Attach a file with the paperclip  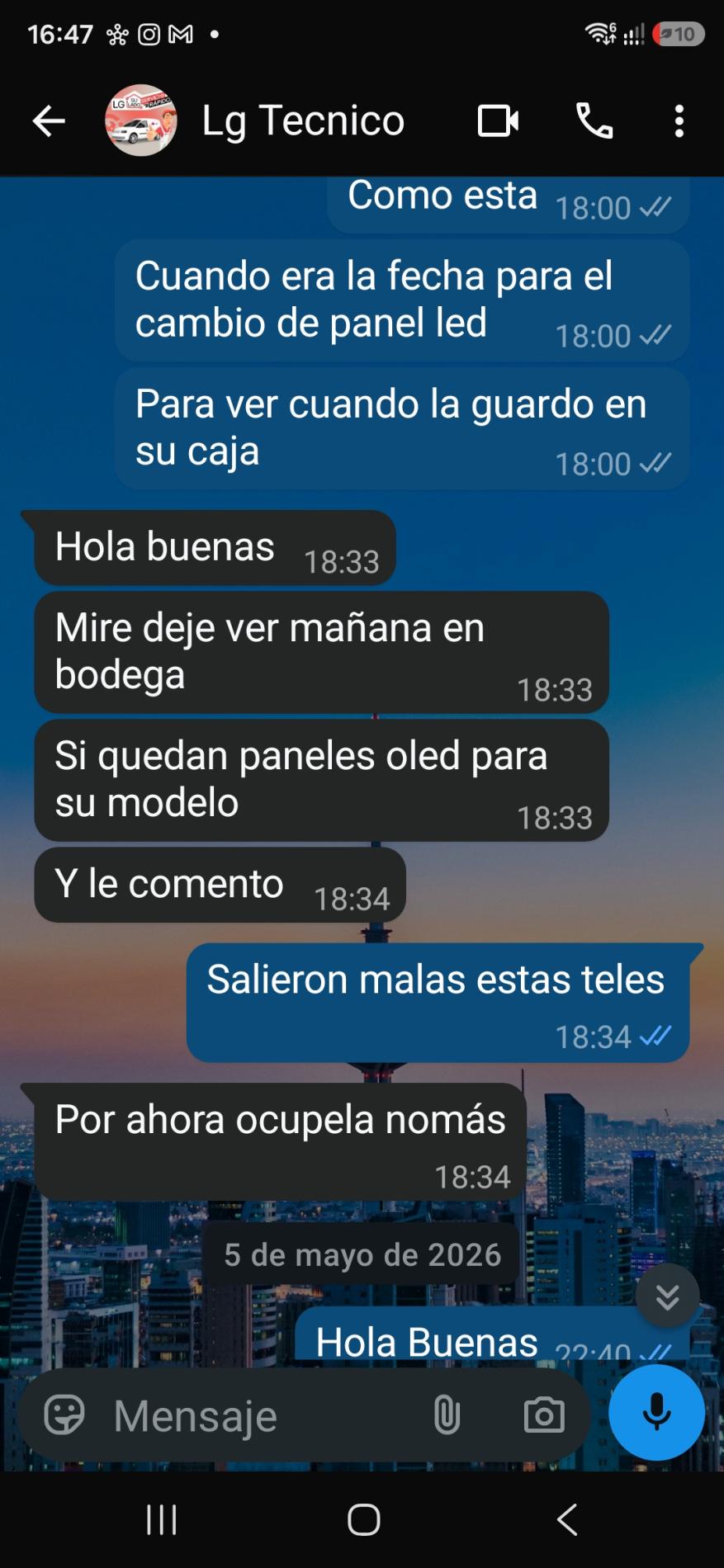pyautogui.click(x=447, y=1415)
